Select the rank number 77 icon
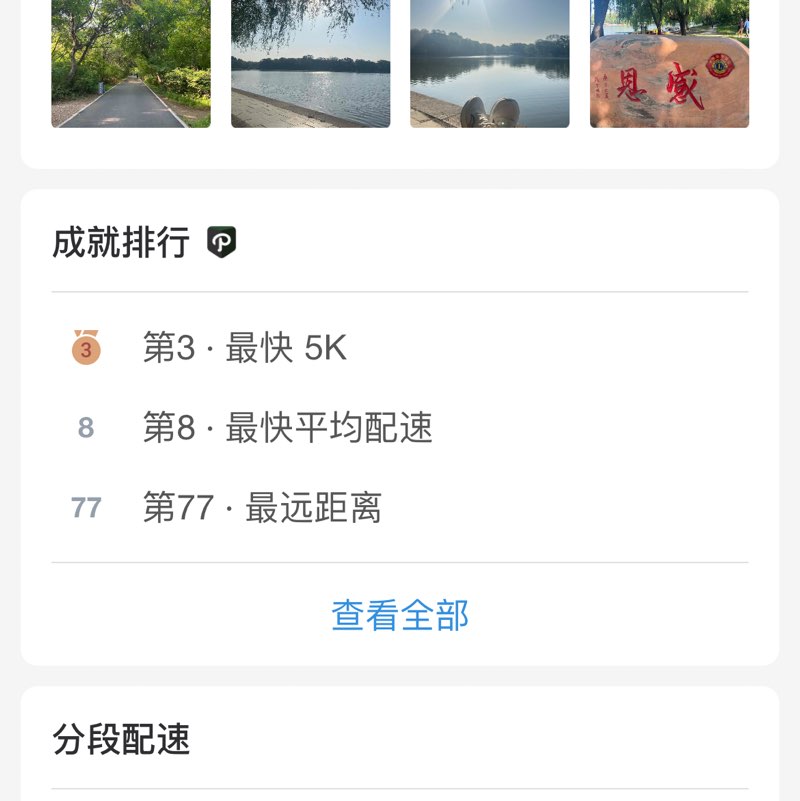This screenshot has width=800, height=801. (85, 506)
